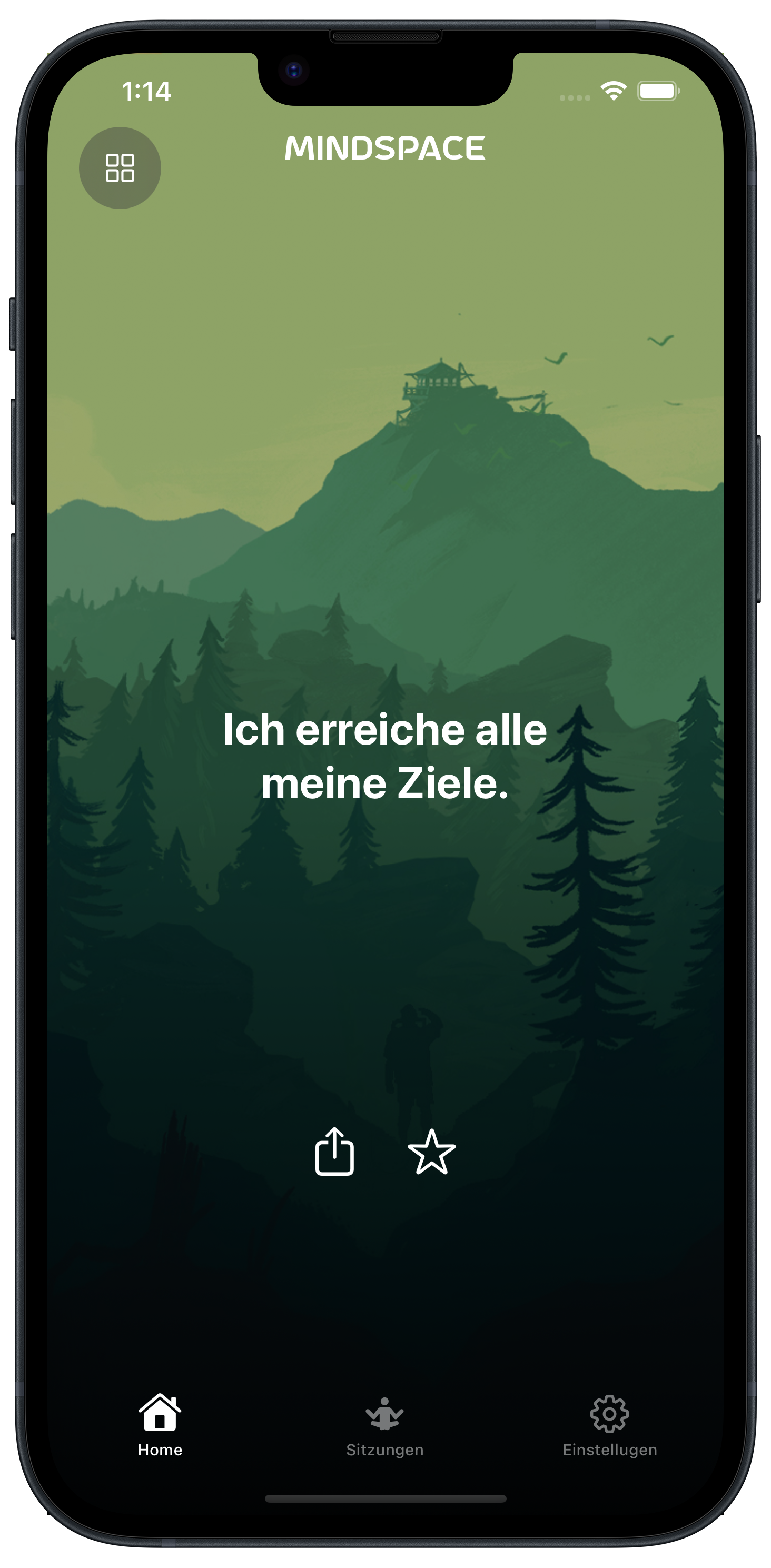Viewport: 771px width, 1568px height.
Task: Open the grid menu button
Action: click(x=120, y=168)
